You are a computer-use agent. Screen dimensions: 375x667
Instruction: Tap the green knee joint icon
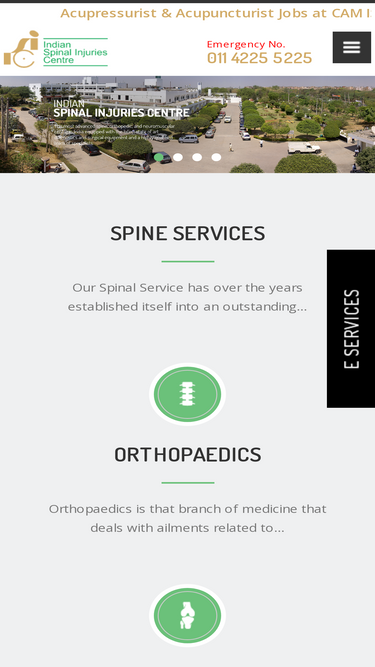[188, 615]
